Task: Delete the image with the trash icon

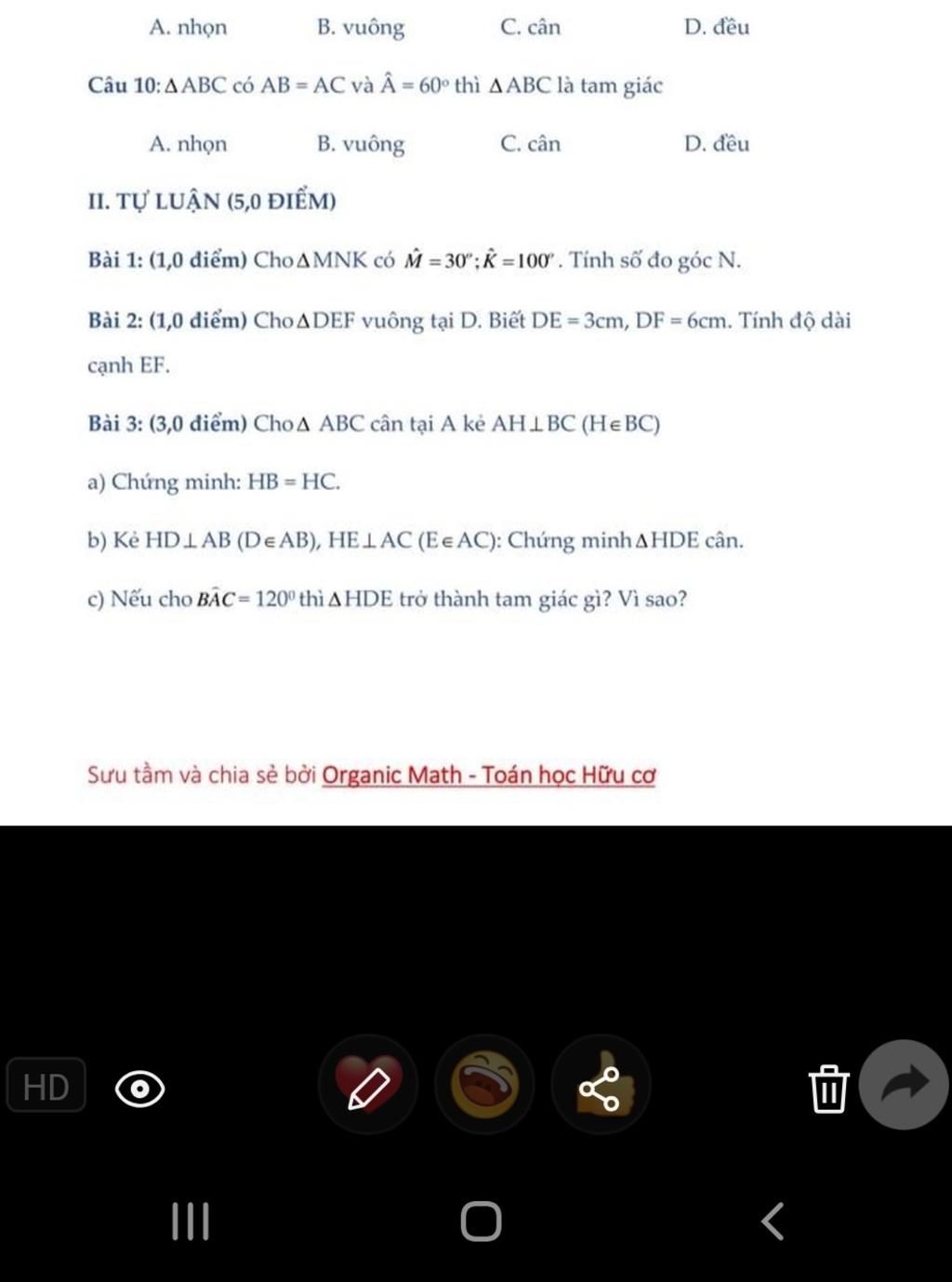Action: click(x=828, y=1089)
